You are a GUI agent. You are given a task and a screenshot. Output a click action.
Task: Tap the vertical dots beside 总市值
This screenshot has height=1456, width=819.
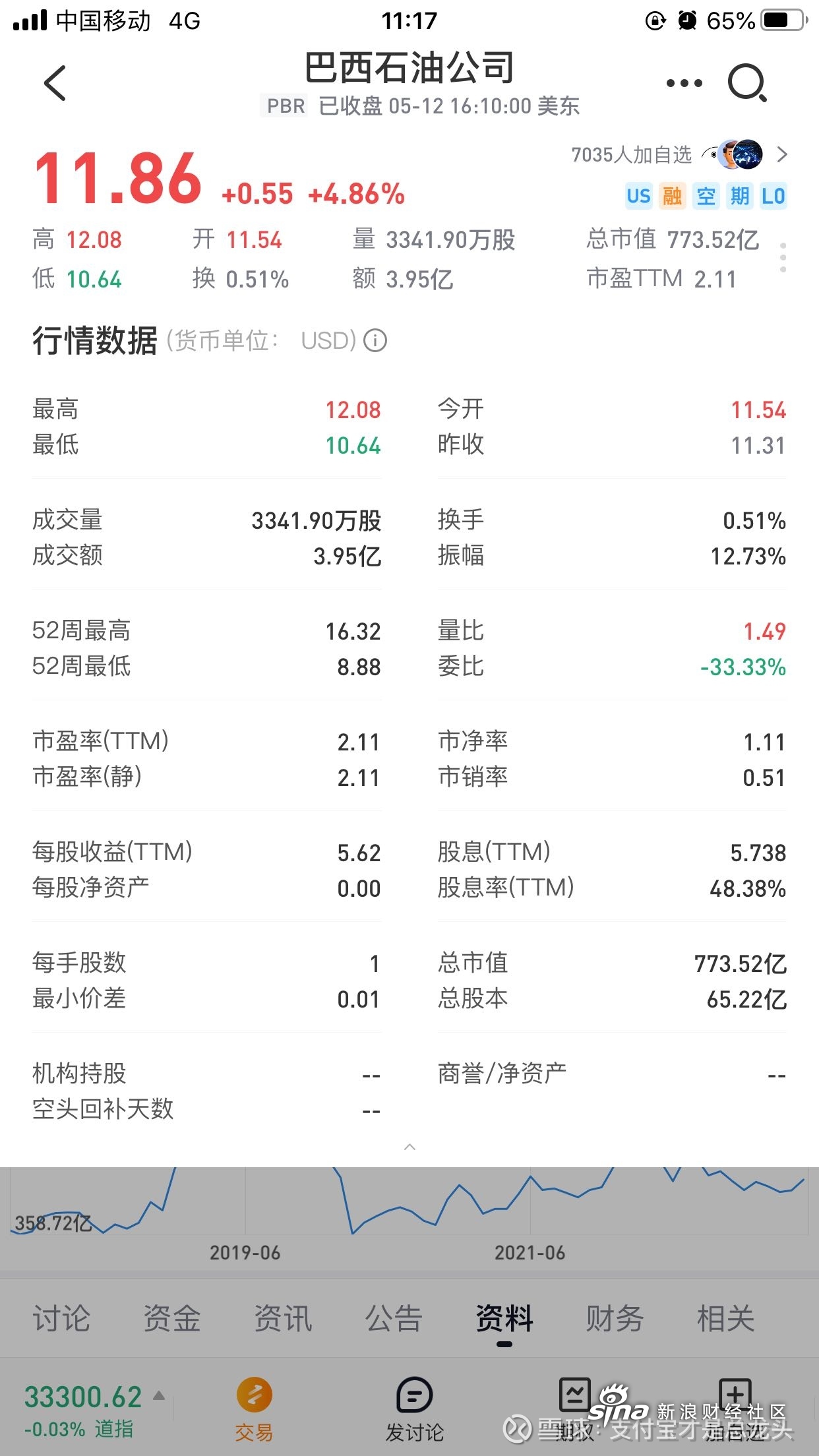click(783, 258)
